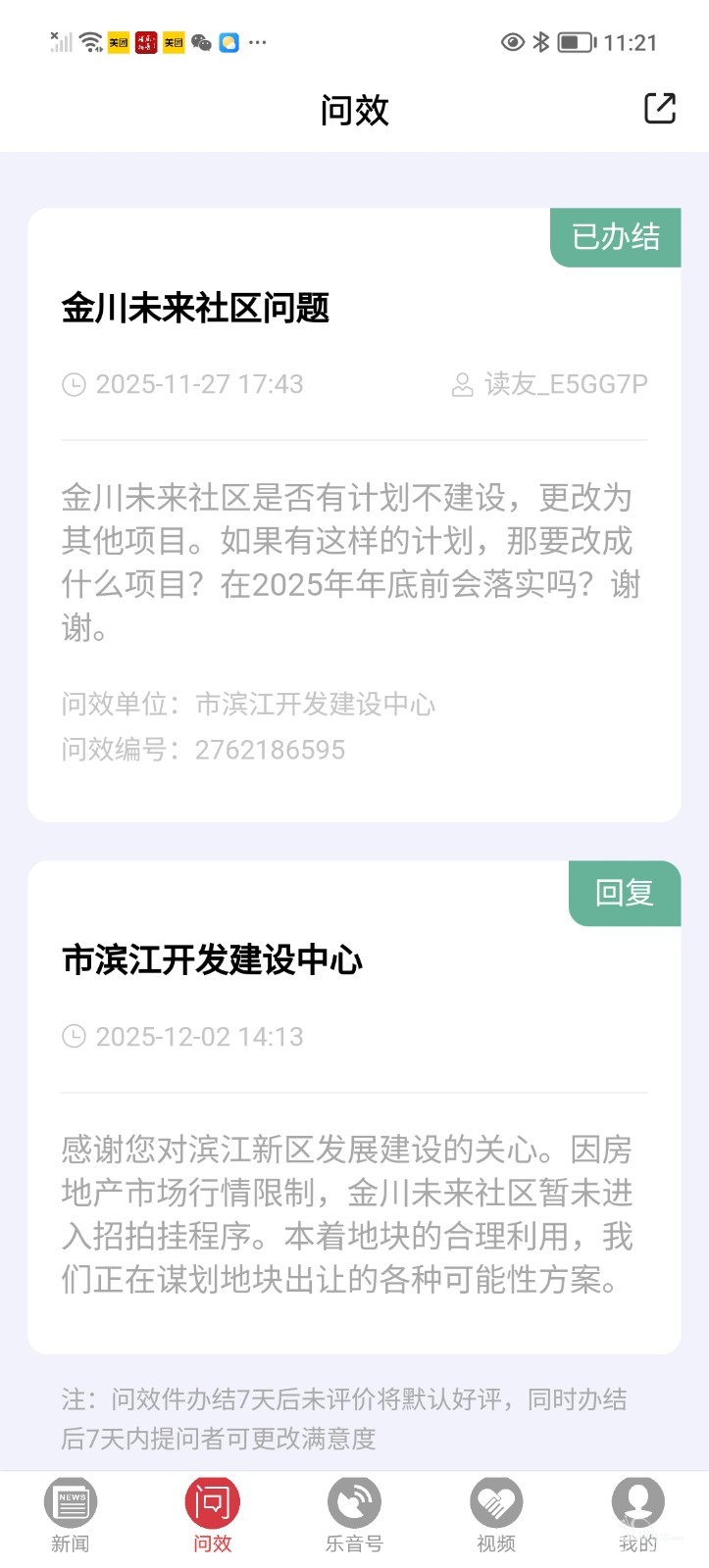The height and width of the screenshot is (1568, 709).
Task: Share this 问效 page via top-right icon
Action: (659, 109)
